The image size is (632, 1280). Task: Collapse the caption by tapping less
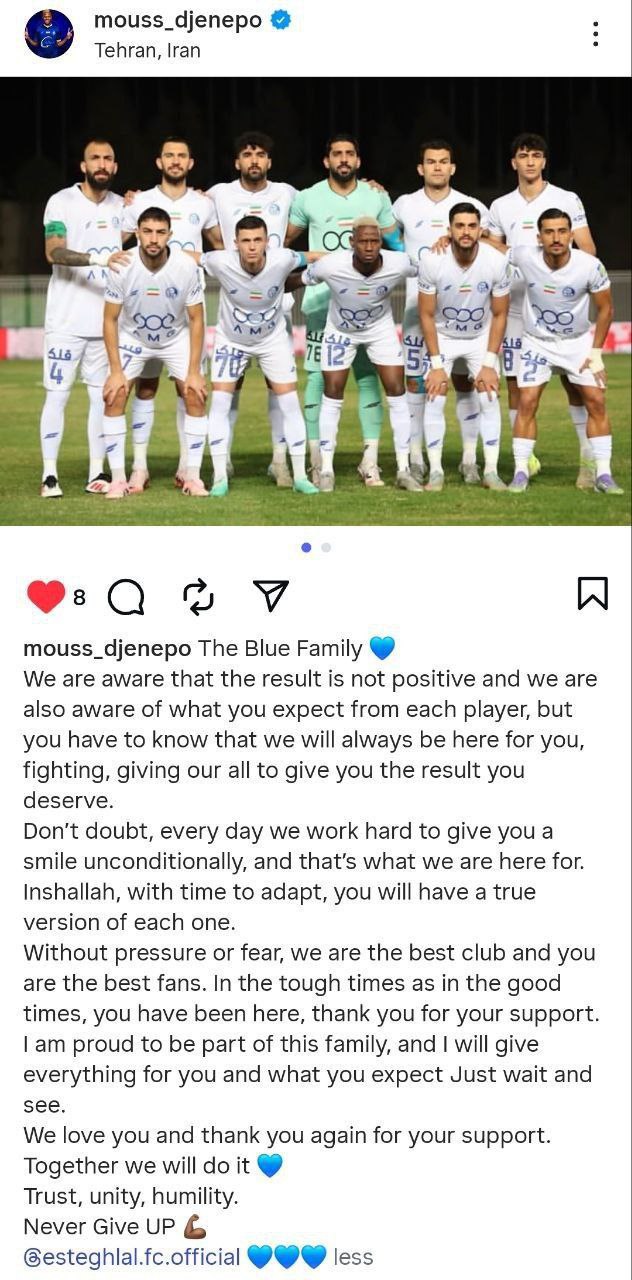click(x=353, y=1257)
